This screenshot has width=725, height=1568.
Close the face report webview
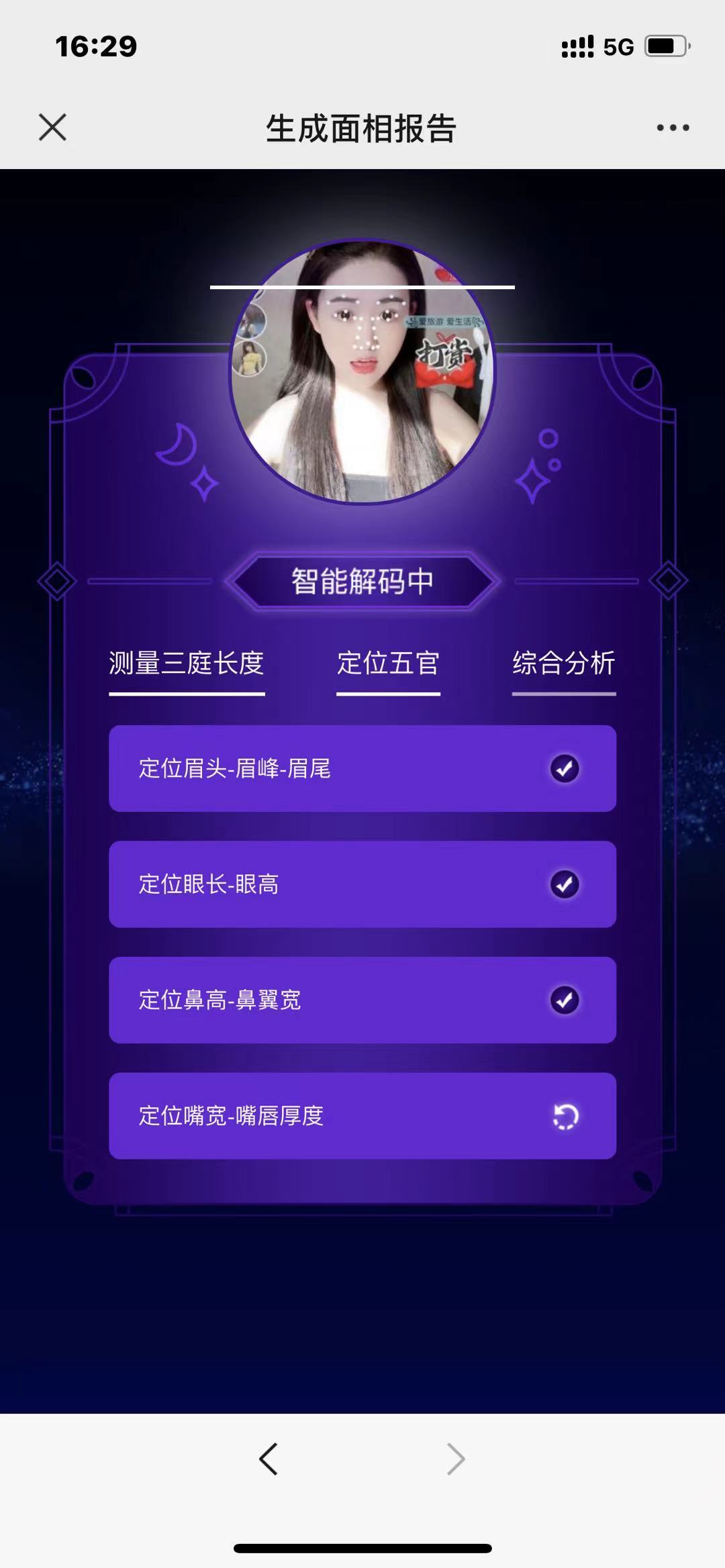(52, 127)
